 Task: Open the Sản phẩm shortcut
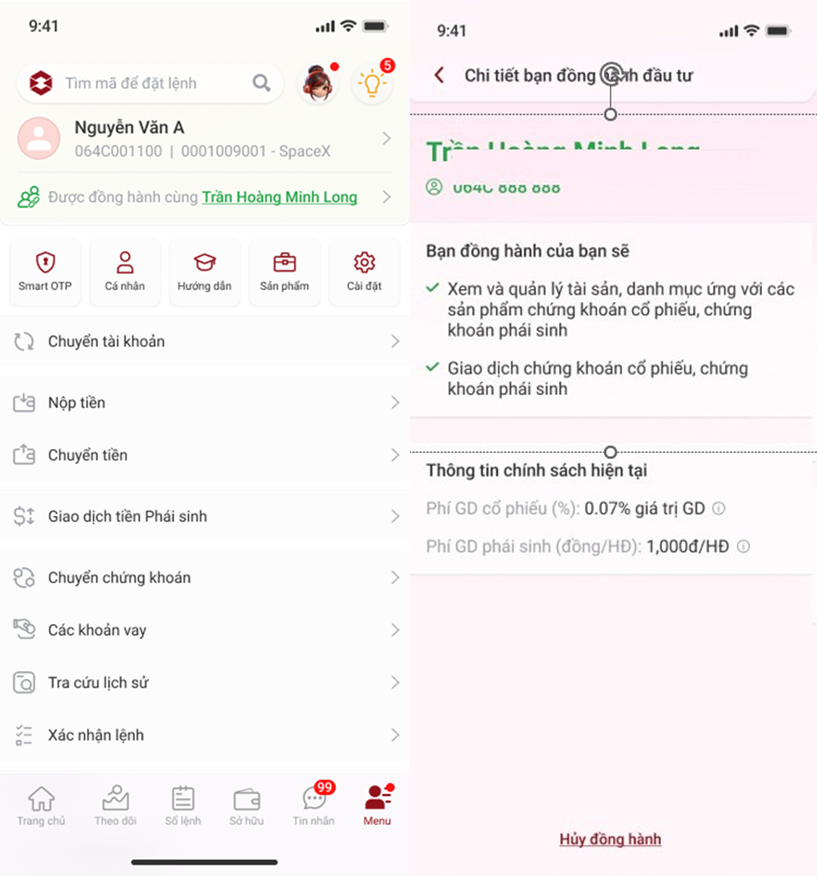coord(284,271)
